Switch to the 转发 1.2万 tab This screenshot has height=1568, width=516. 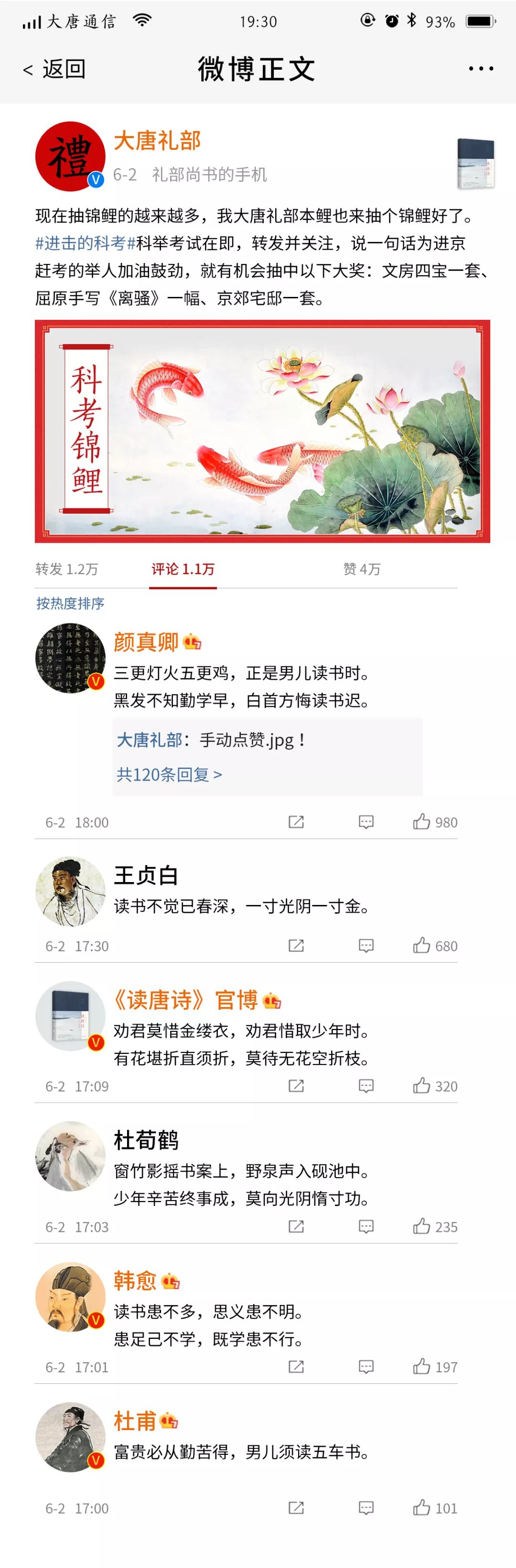point(66,569)
